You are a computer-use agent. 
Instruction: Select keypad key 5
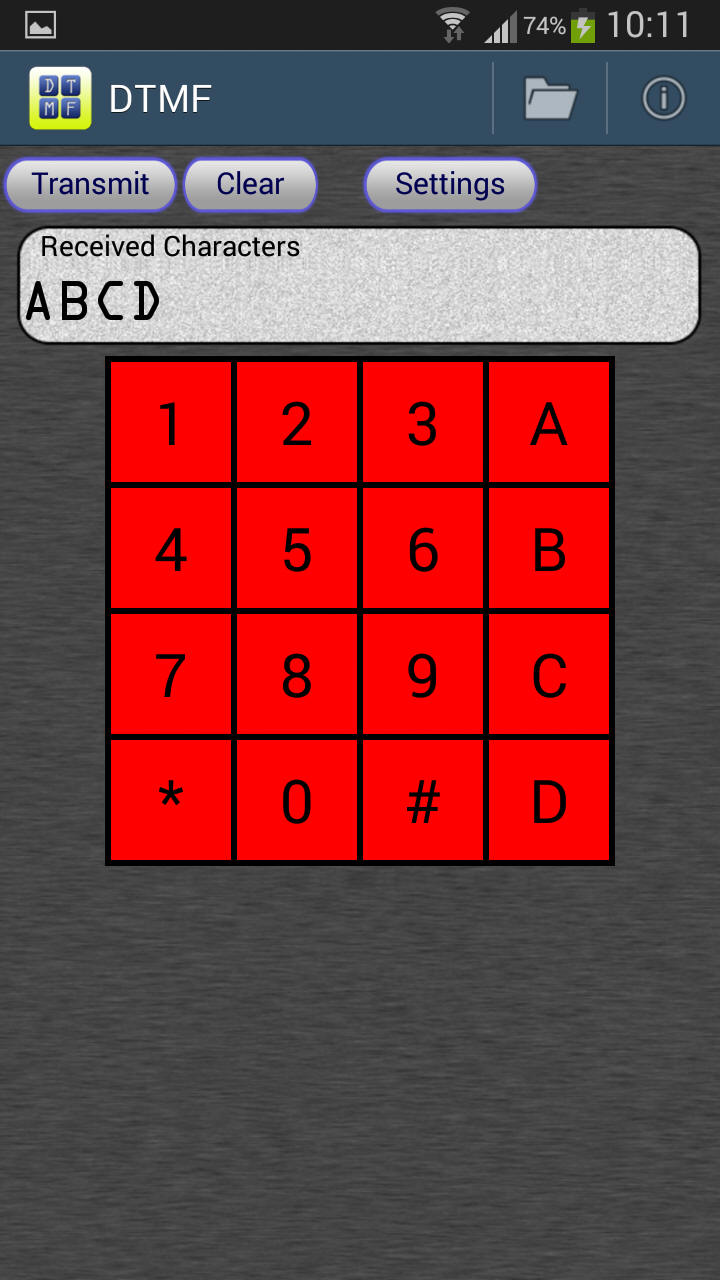click(x=297, y=549)
